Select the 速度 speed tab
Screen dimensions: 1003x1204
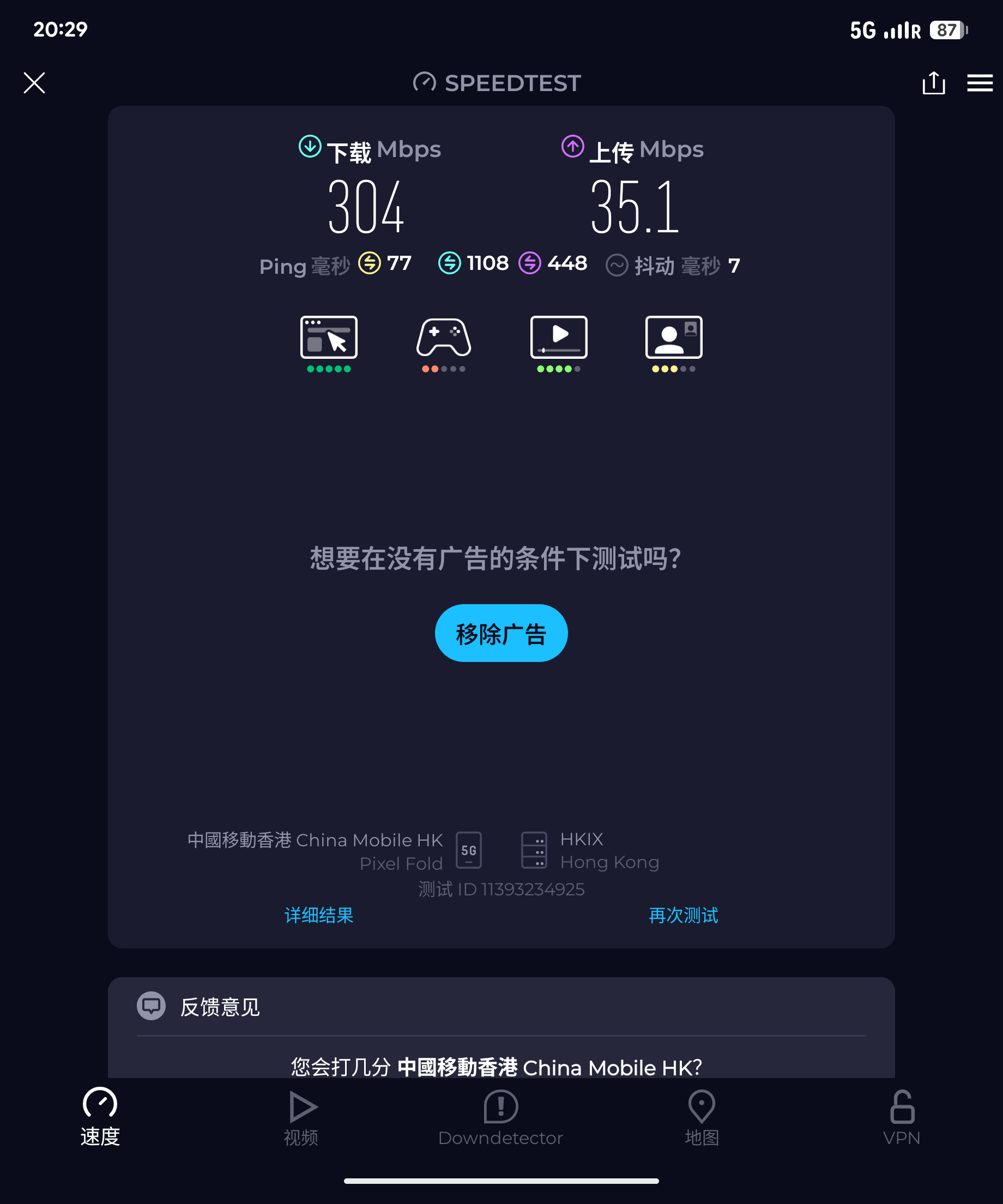pos(99,1115)
